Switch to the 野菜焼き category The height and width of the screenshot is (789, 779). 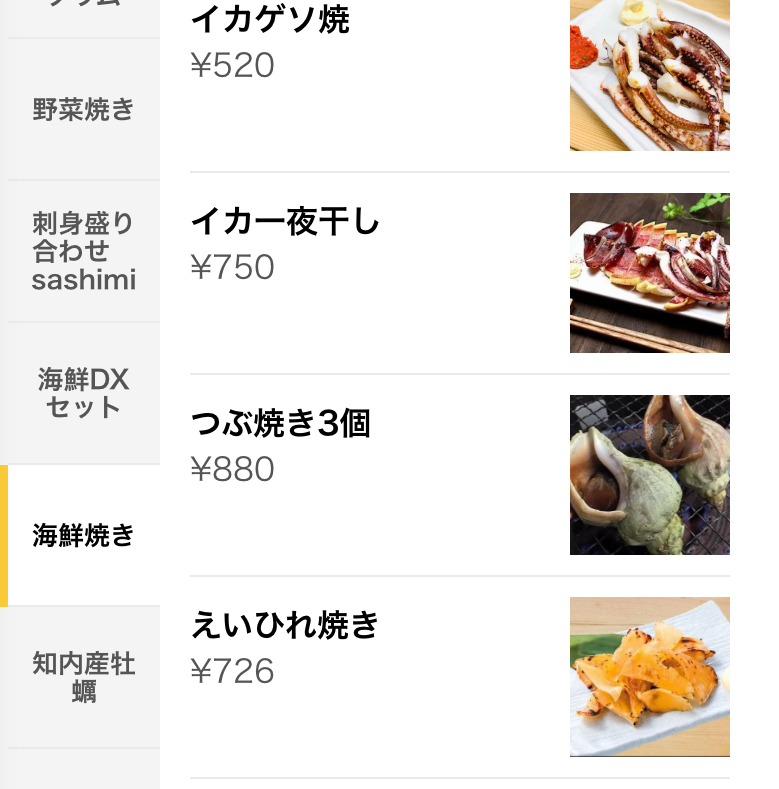pos(83,110)
